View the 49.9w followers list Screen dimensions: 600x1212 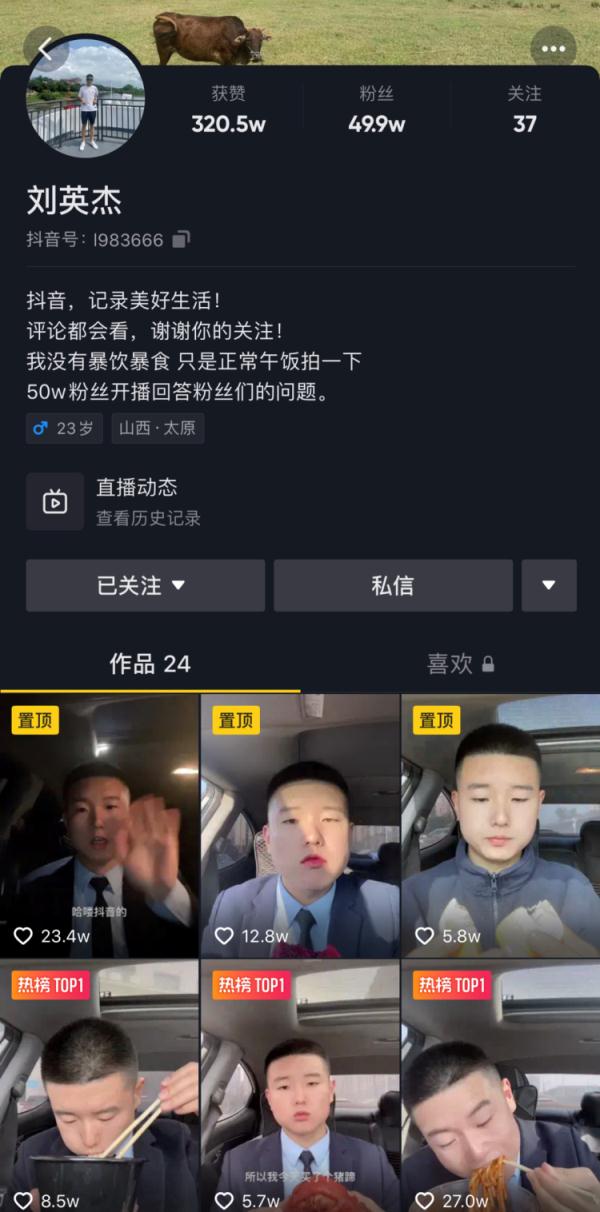pos(377,110)
